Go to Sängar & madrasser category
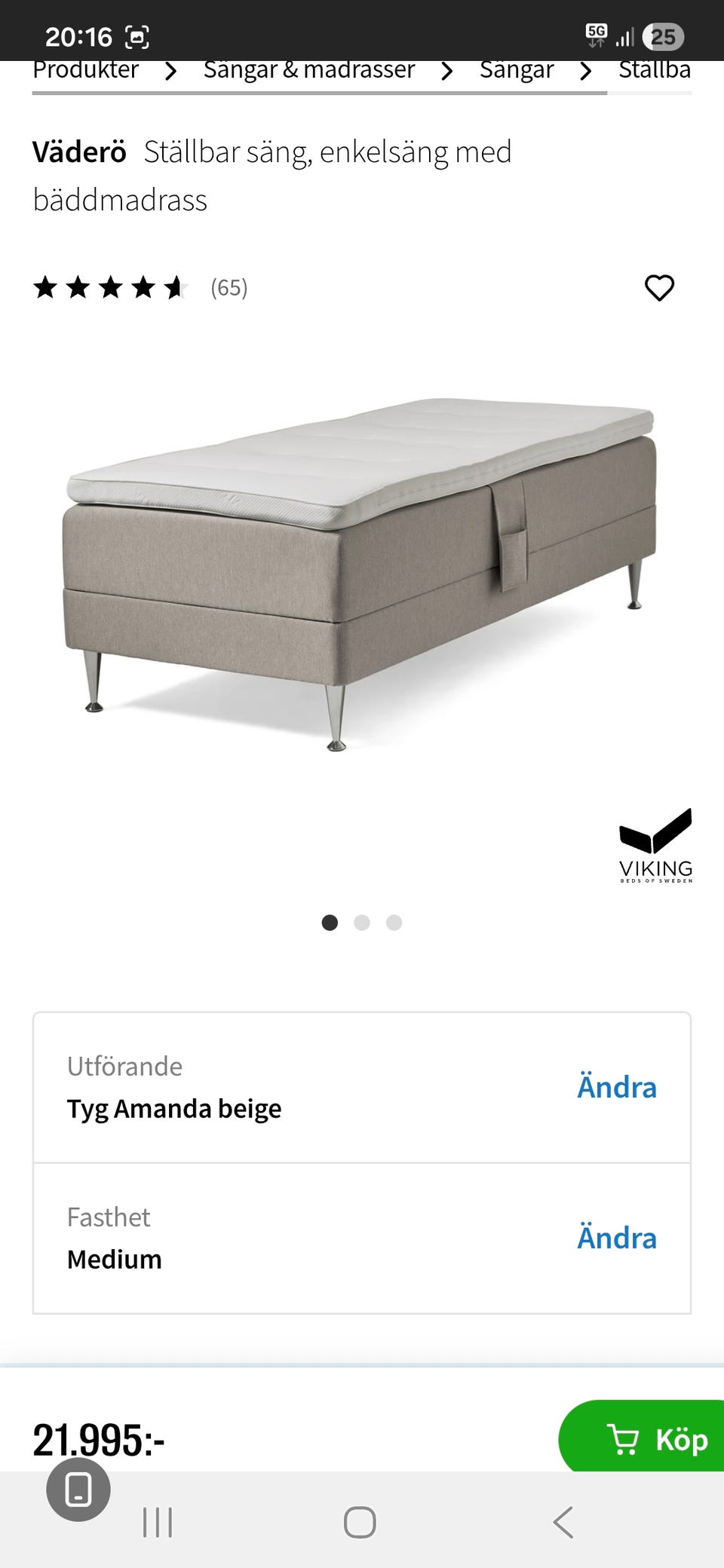This screenshot has height=1568, width=724. (309, 70)
